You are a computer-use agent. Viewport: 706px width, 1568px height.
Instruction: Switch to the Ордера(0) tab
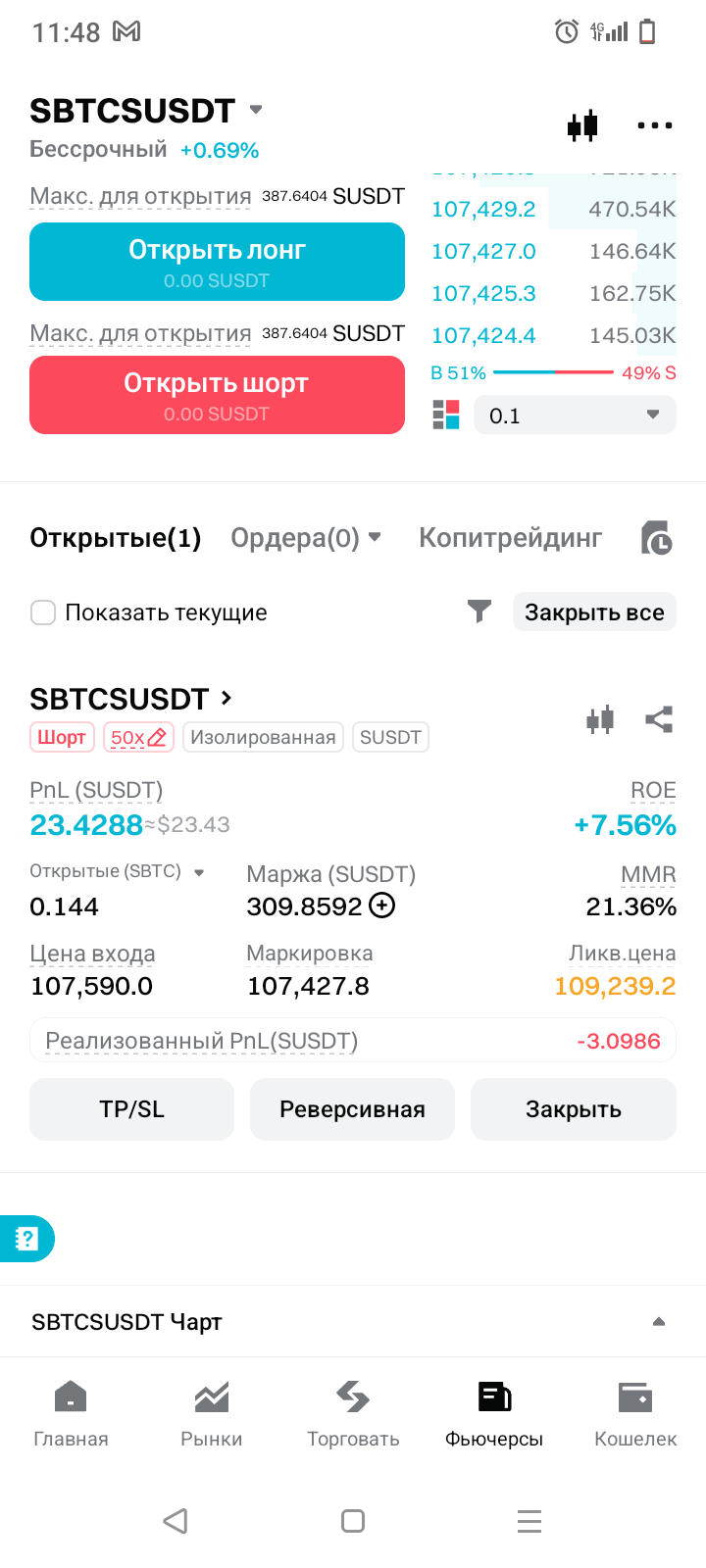(305, 538)
